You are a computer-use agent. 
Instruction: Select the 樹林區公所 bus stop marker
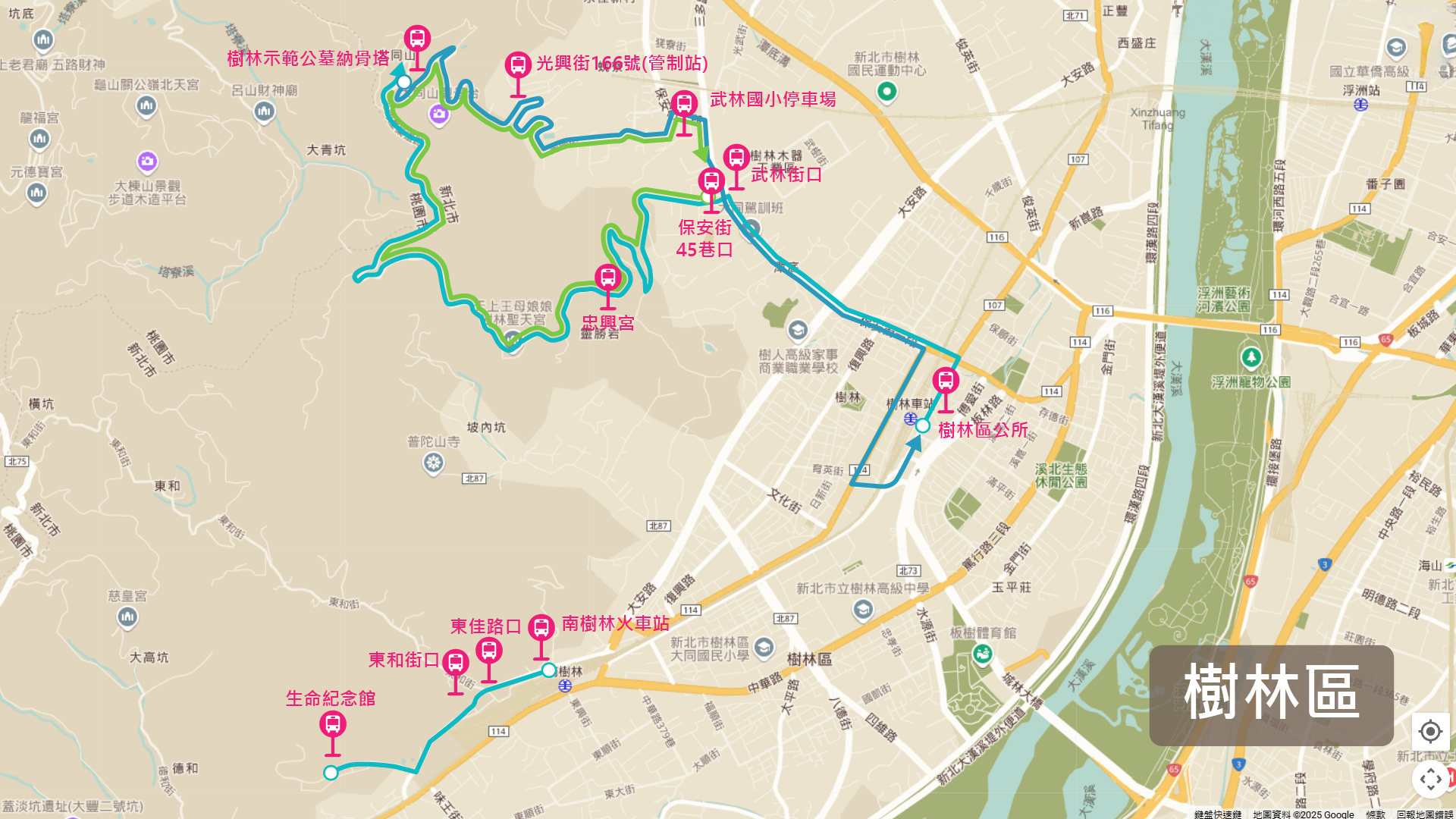coord(946,381)
